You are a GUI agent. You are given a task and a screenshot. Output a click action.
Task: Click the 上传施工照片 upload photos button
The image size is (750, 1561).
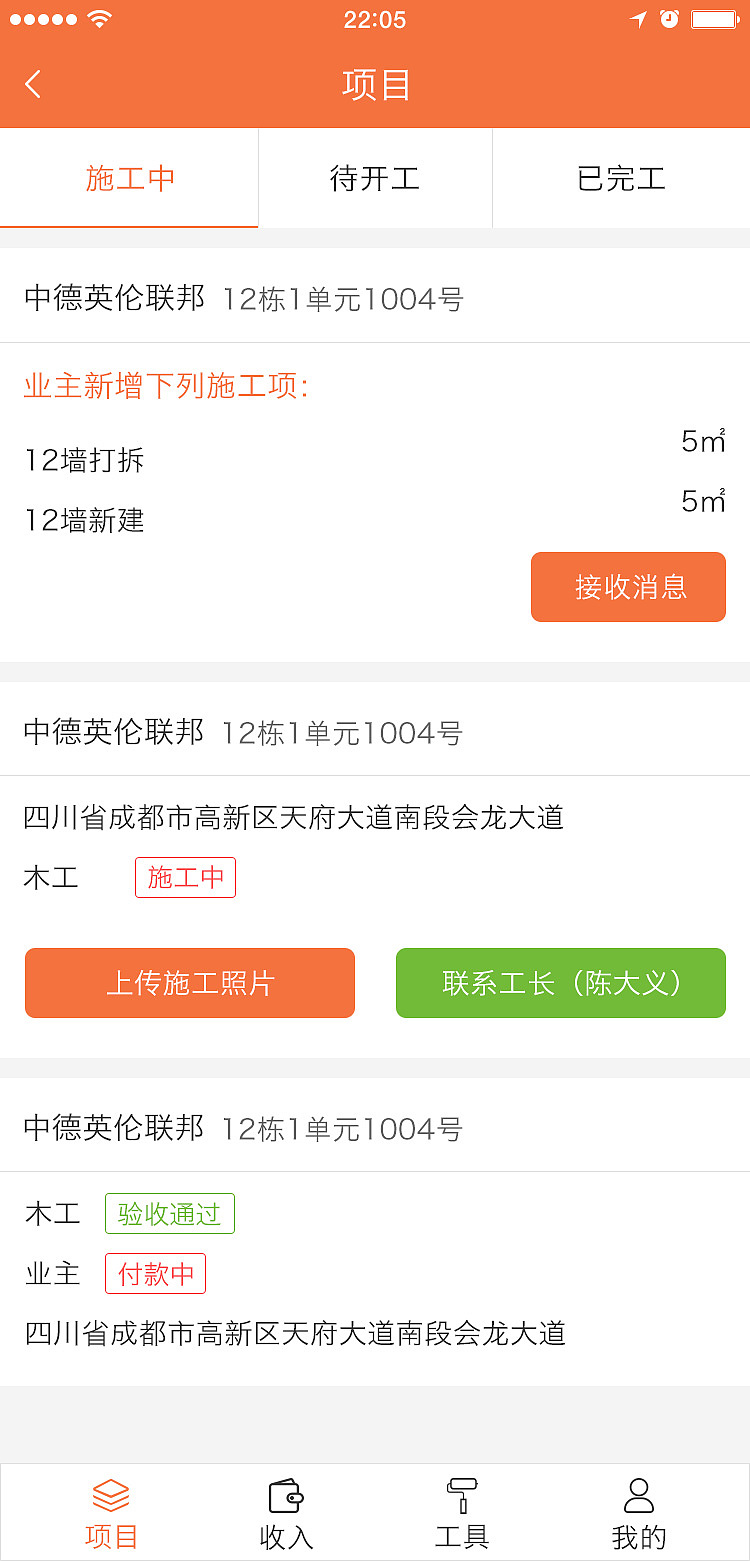[x=189, y=983]
